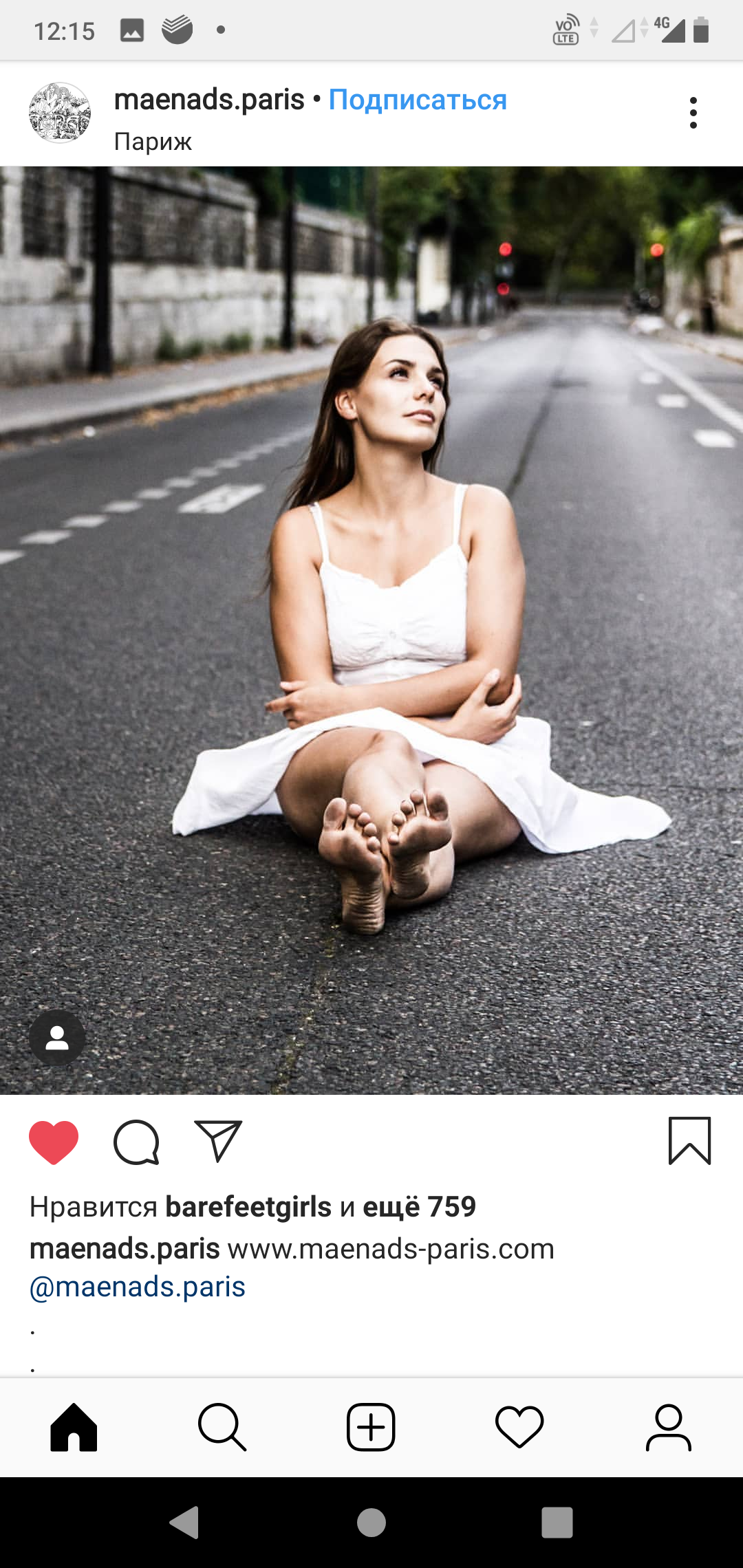Switch to the Profile tab
This screenshot has height=1568, width=743.
668,1428
